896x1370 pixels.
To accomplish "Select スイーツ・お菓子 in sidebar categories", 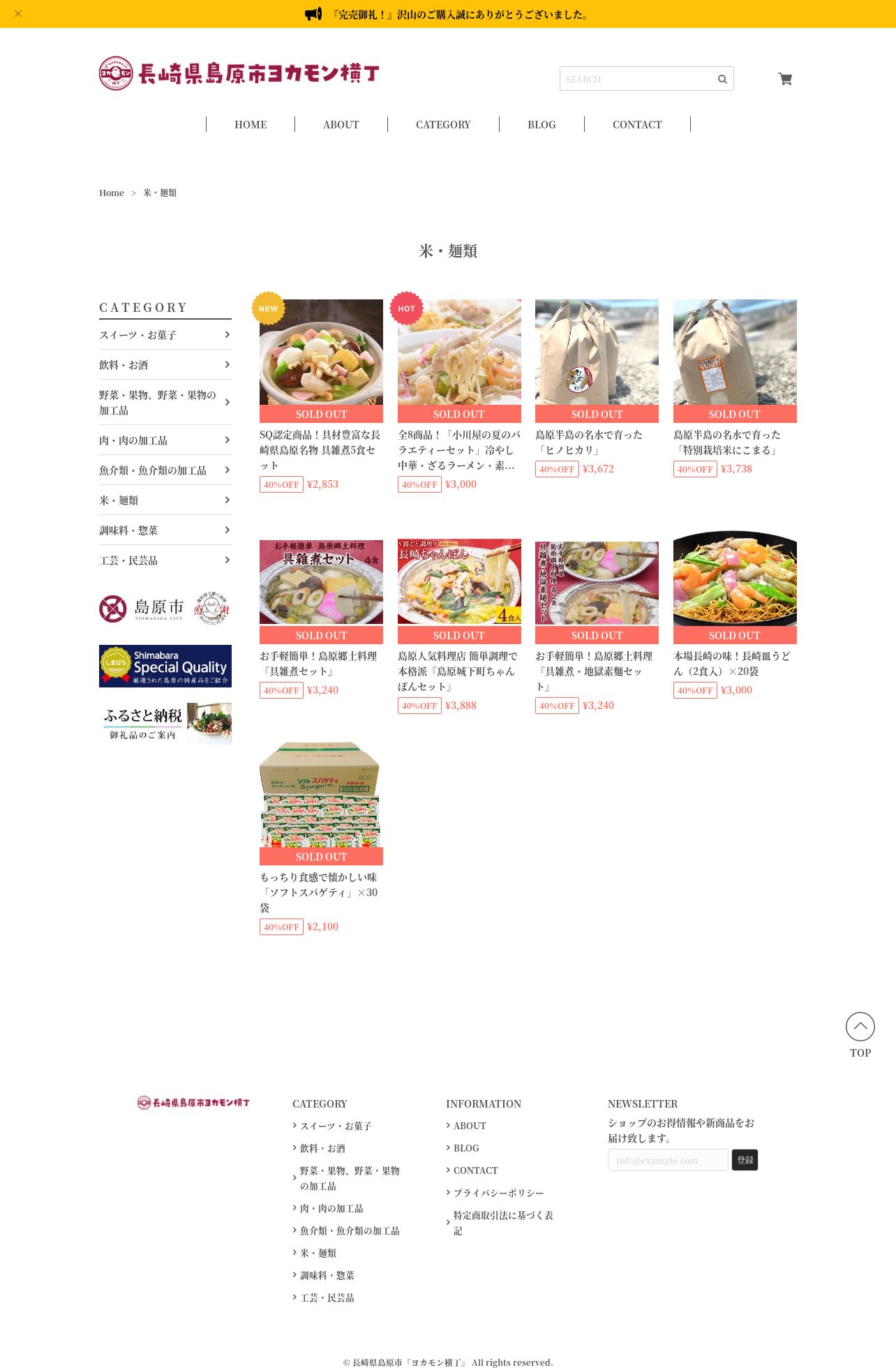I will [x=165, y=335].
